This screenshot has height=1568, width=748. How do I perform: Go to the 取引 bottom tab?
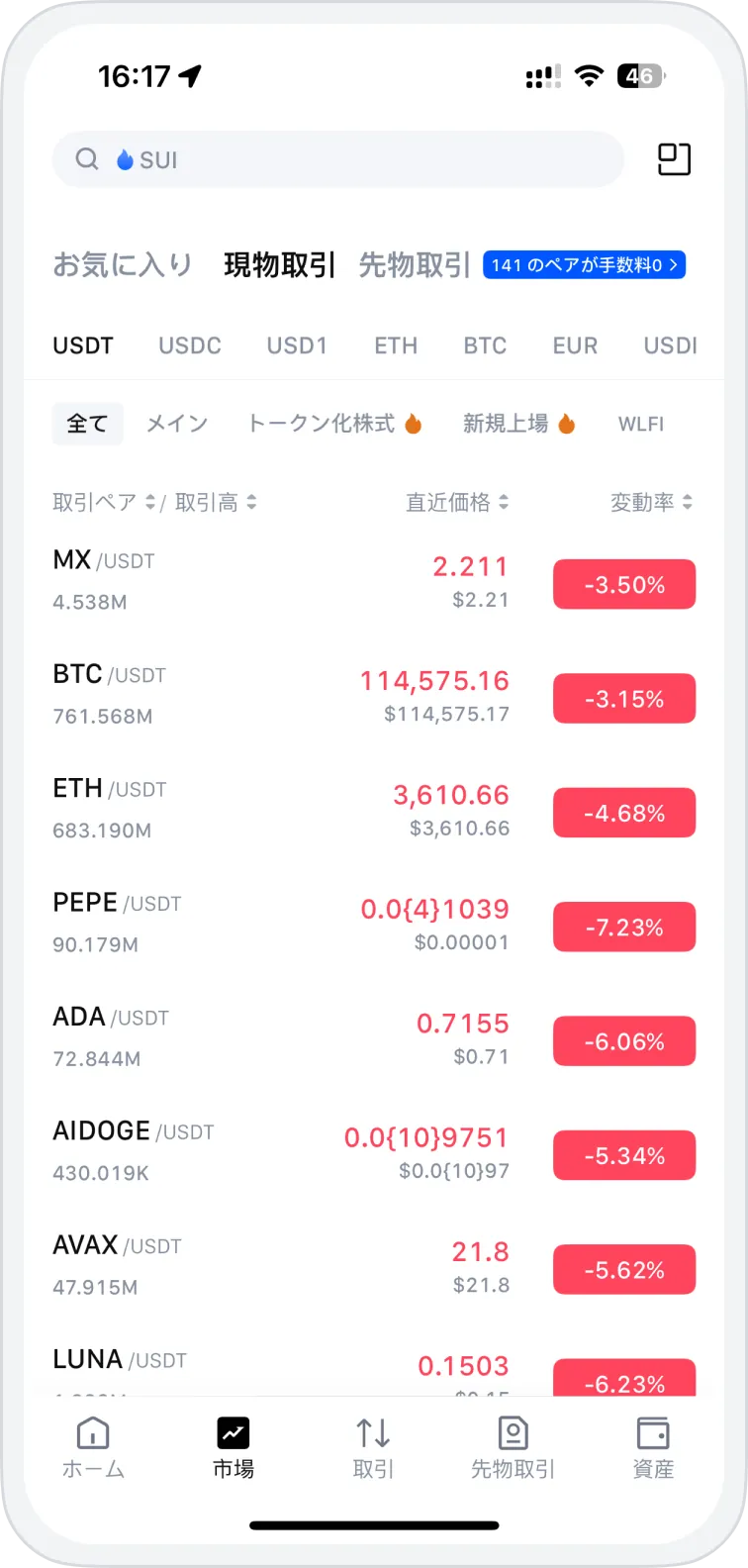(x=373, y=1447)
